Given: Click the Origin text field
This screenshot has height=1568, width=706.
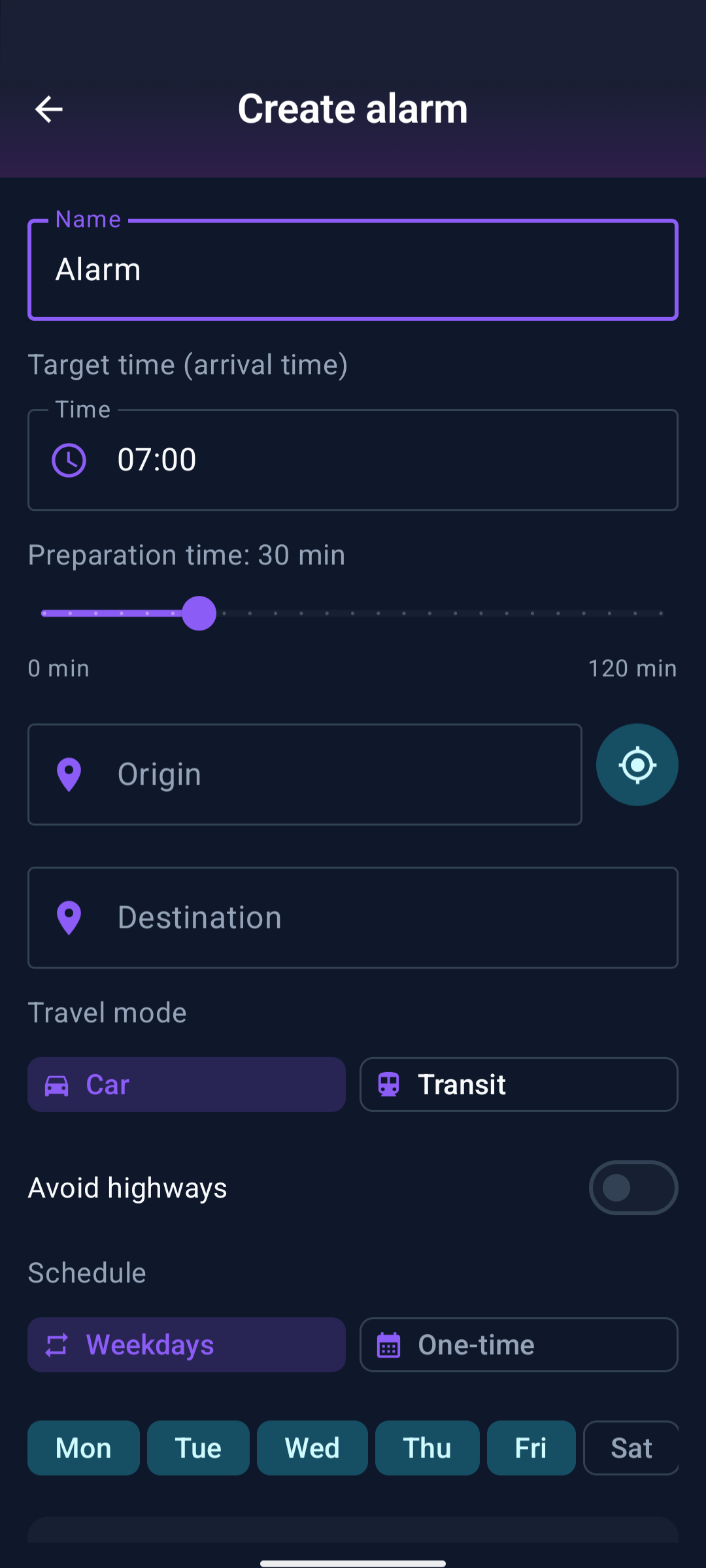Looking at the screenshot, I should coord(304,774).
